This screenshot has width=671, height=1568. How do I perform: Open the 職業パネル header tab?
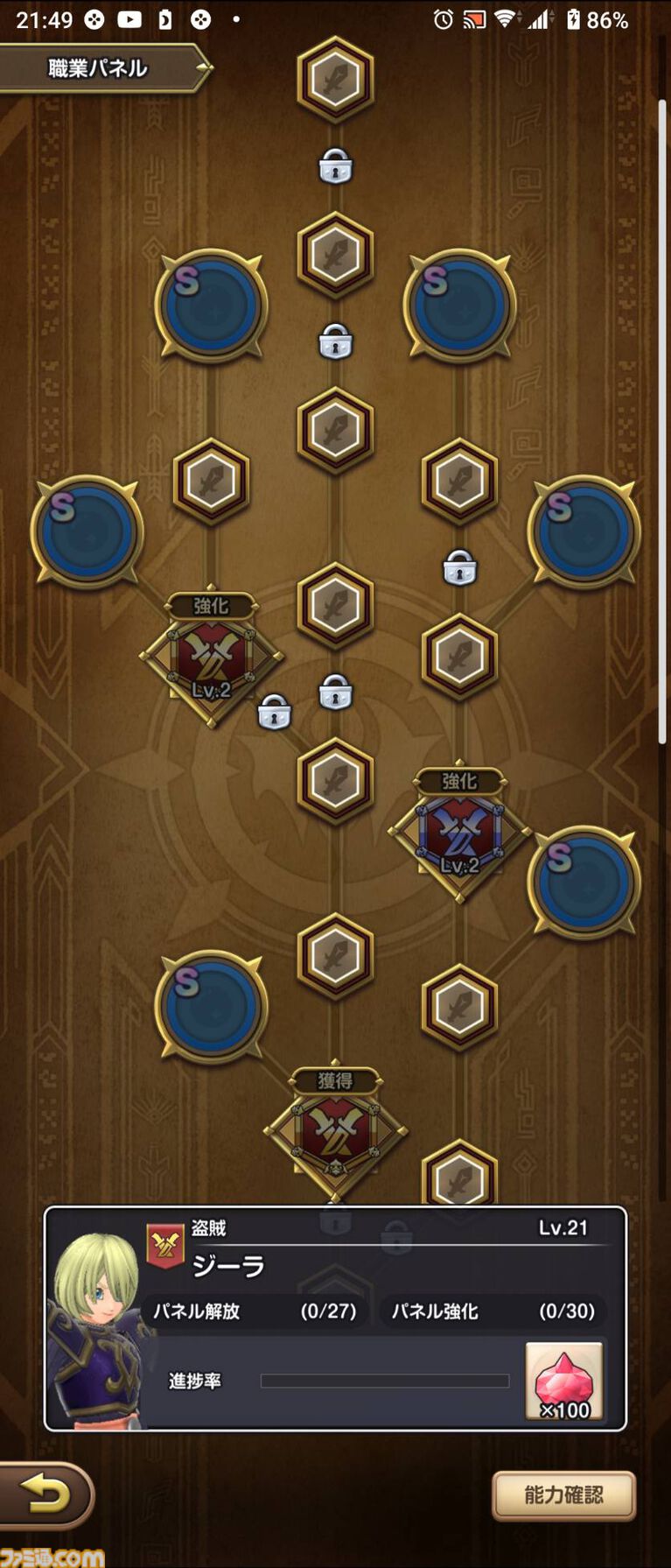pos(98,68)
